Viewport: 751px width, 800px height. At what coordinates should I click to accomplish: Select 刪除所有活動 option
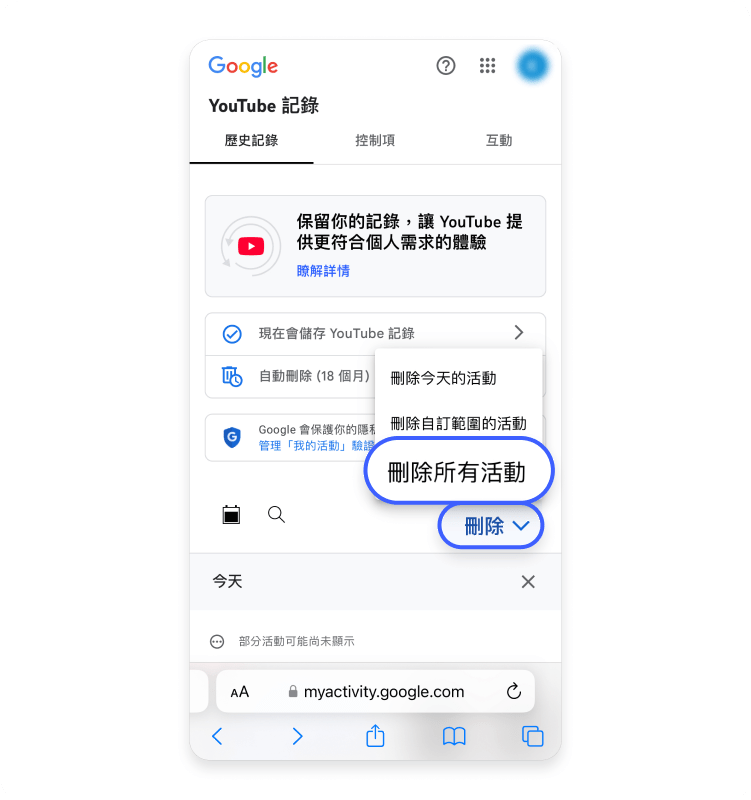(457, 471)
